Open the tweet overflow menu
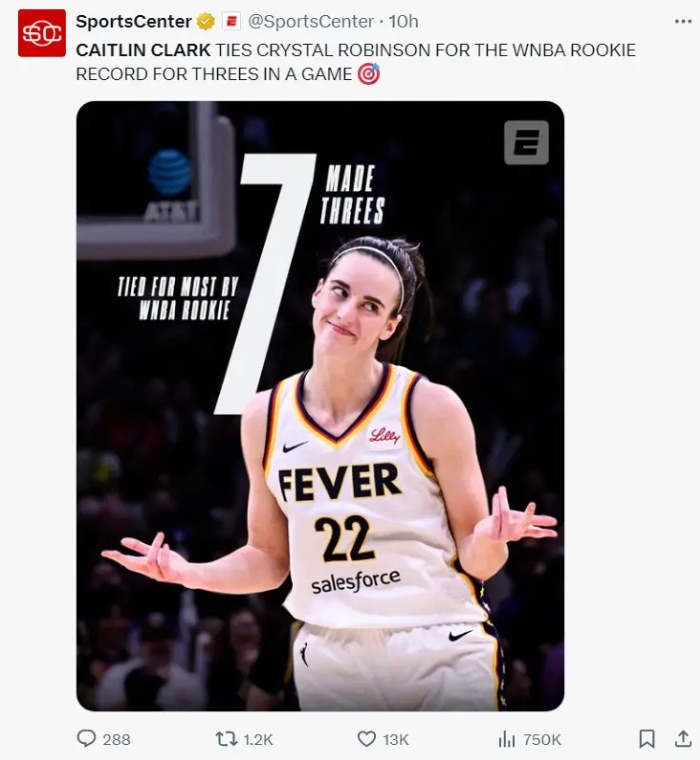The image size is (700, 760). [x=682, y=20]
